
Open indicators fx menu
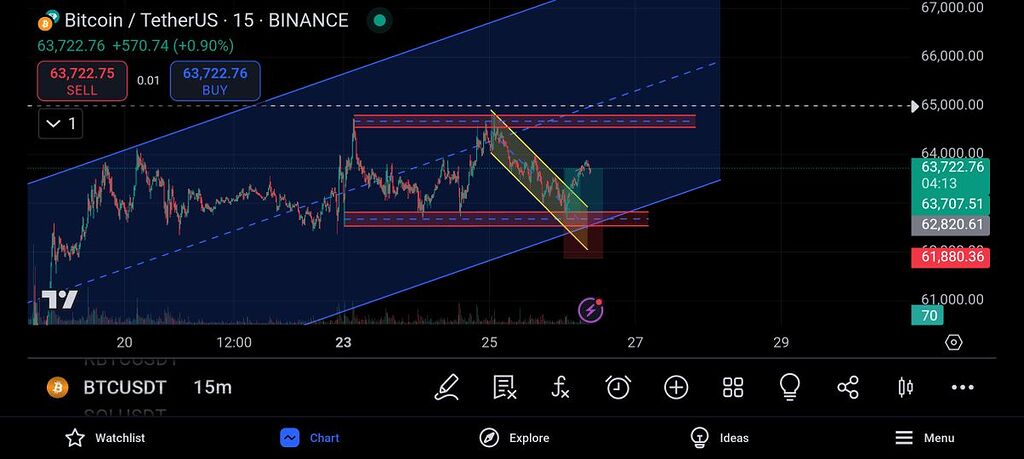point(561,387)
